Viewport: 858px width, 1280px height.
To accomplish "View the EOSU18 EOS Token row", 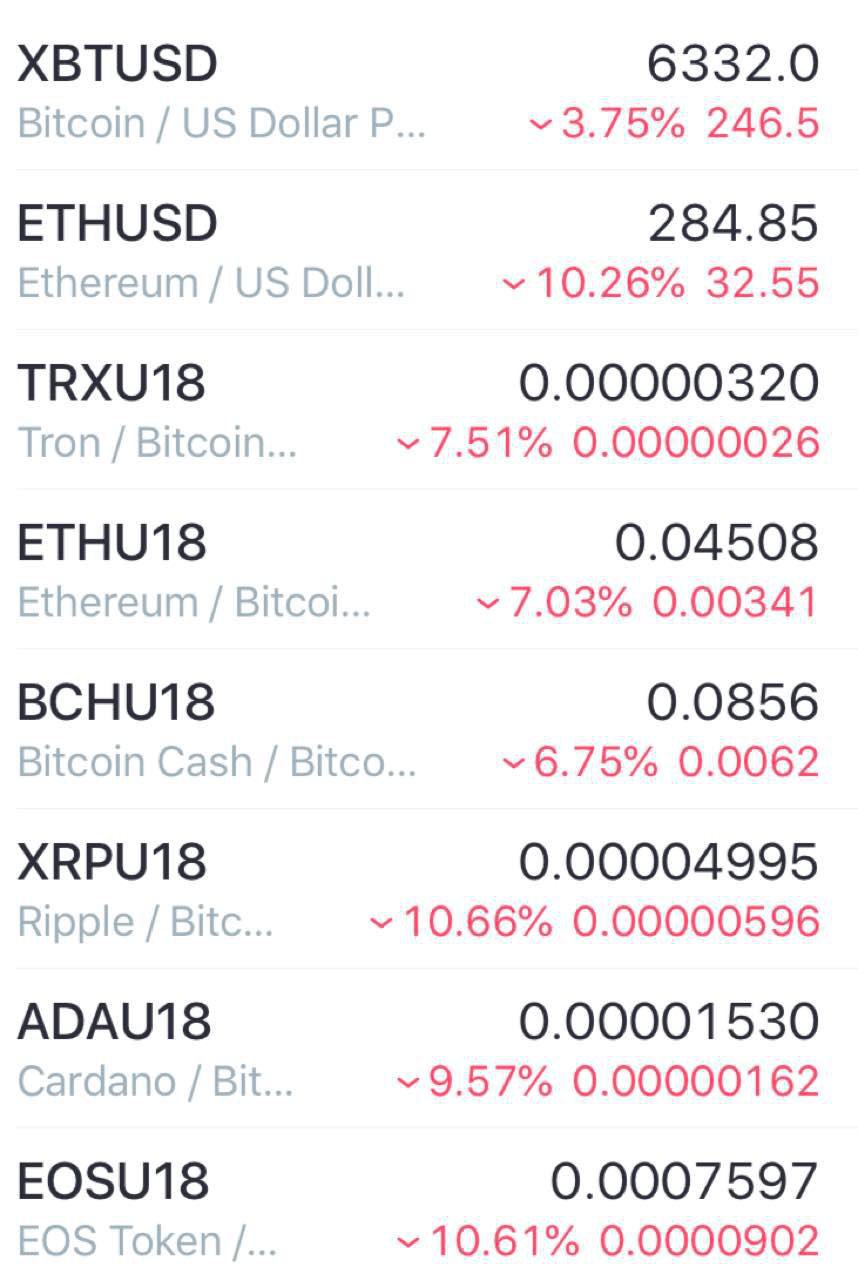I will (x=428, y=1208).
